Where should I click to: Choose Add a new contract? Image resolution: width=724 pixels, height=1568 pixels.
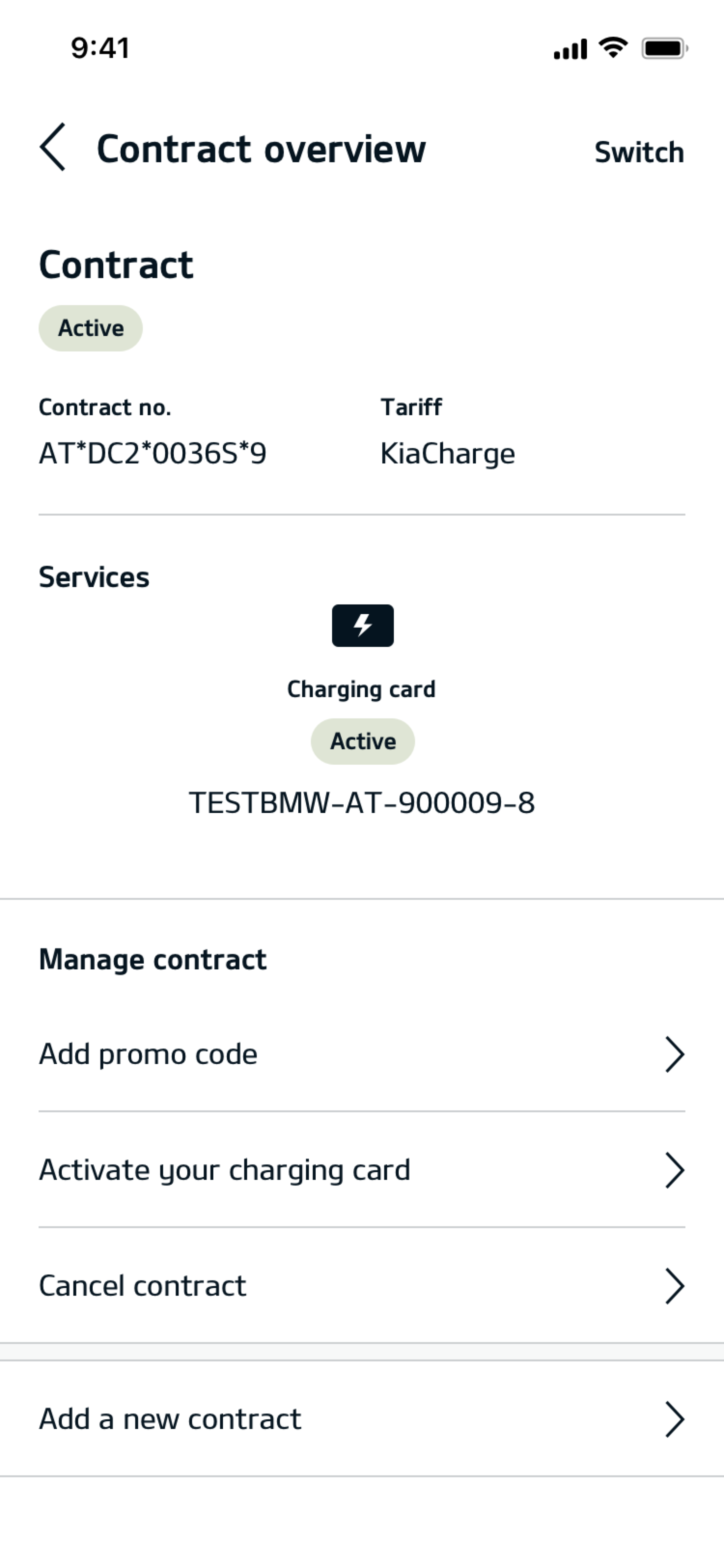361,1420
